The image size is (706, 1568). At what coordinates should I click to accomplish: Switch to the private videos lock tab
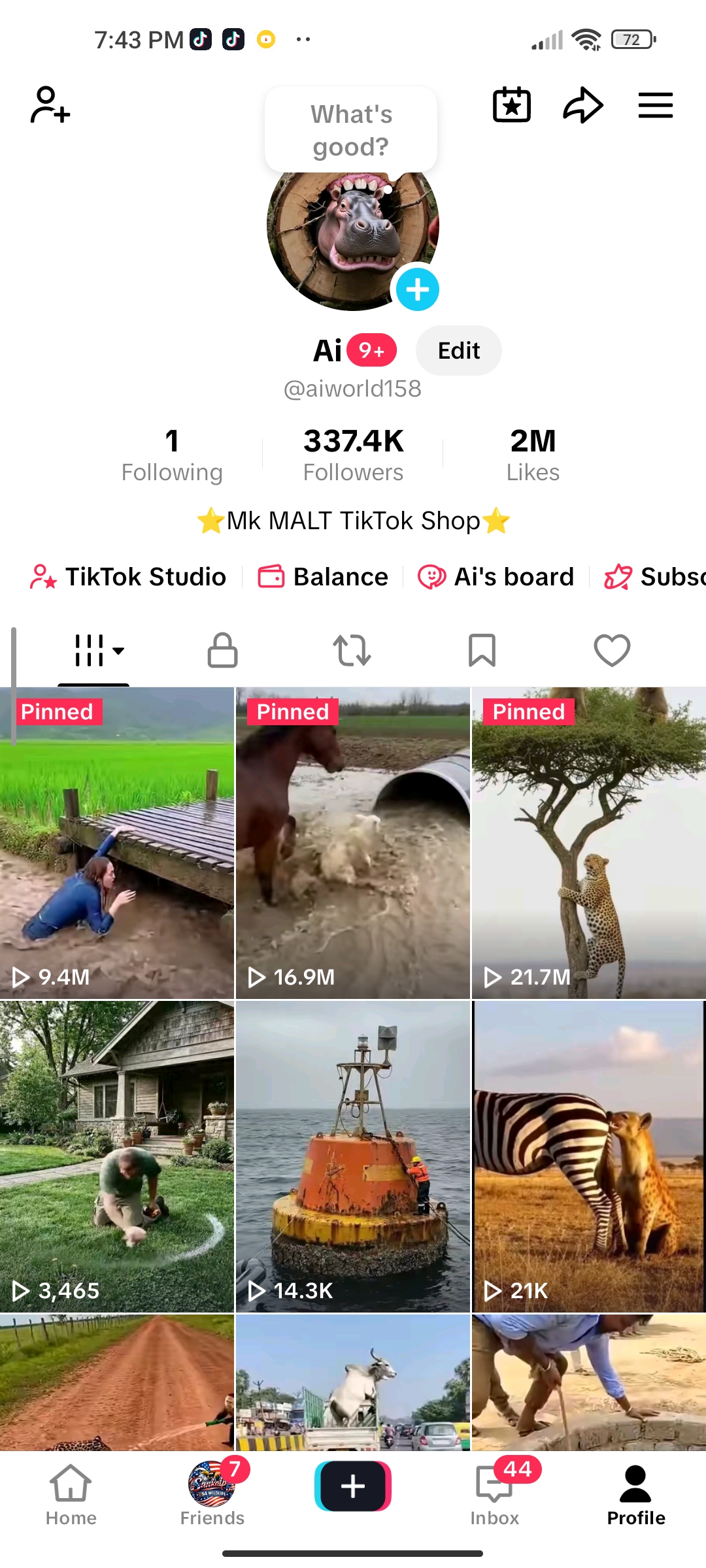coord(222,651)
